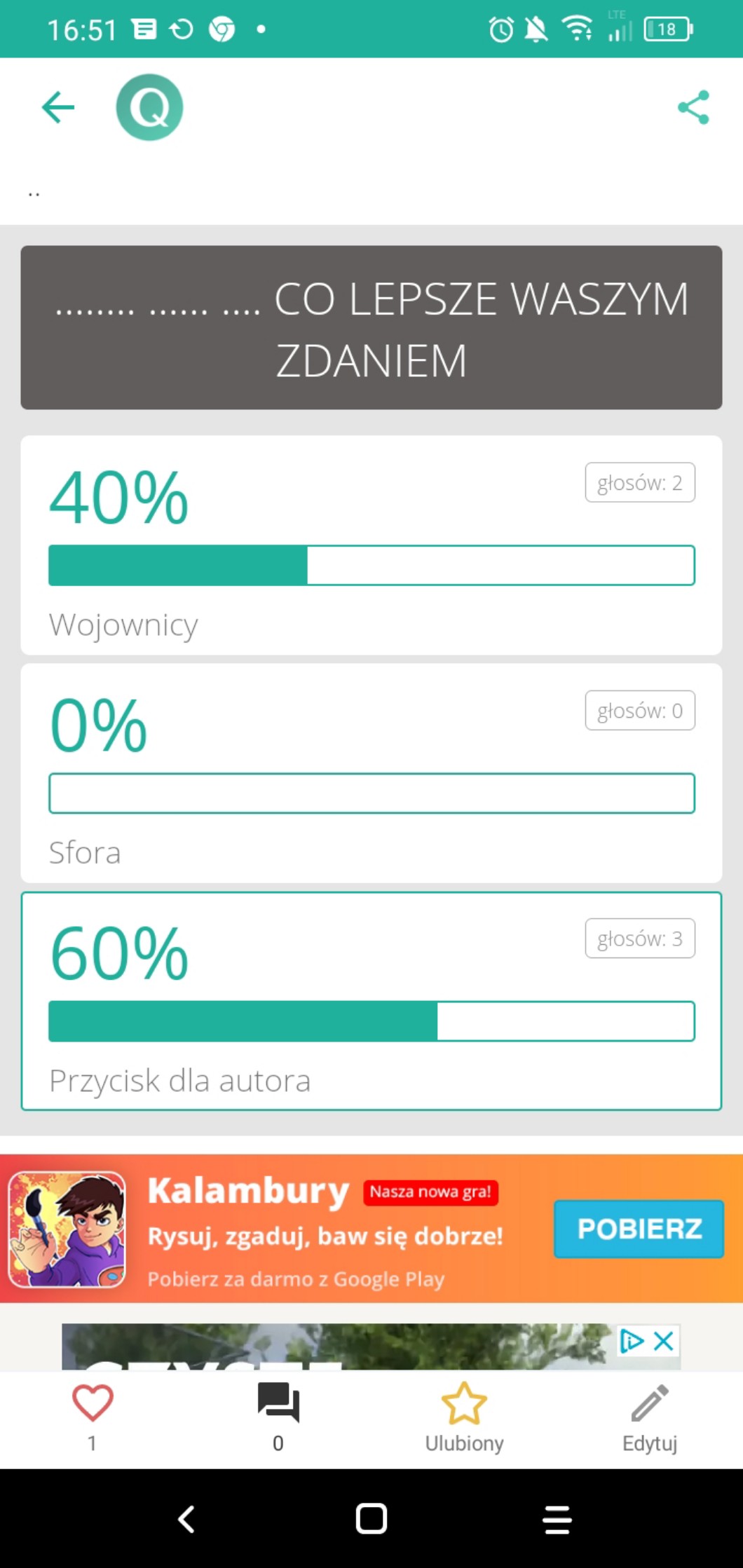Close the bottom ad banner

664,1341
